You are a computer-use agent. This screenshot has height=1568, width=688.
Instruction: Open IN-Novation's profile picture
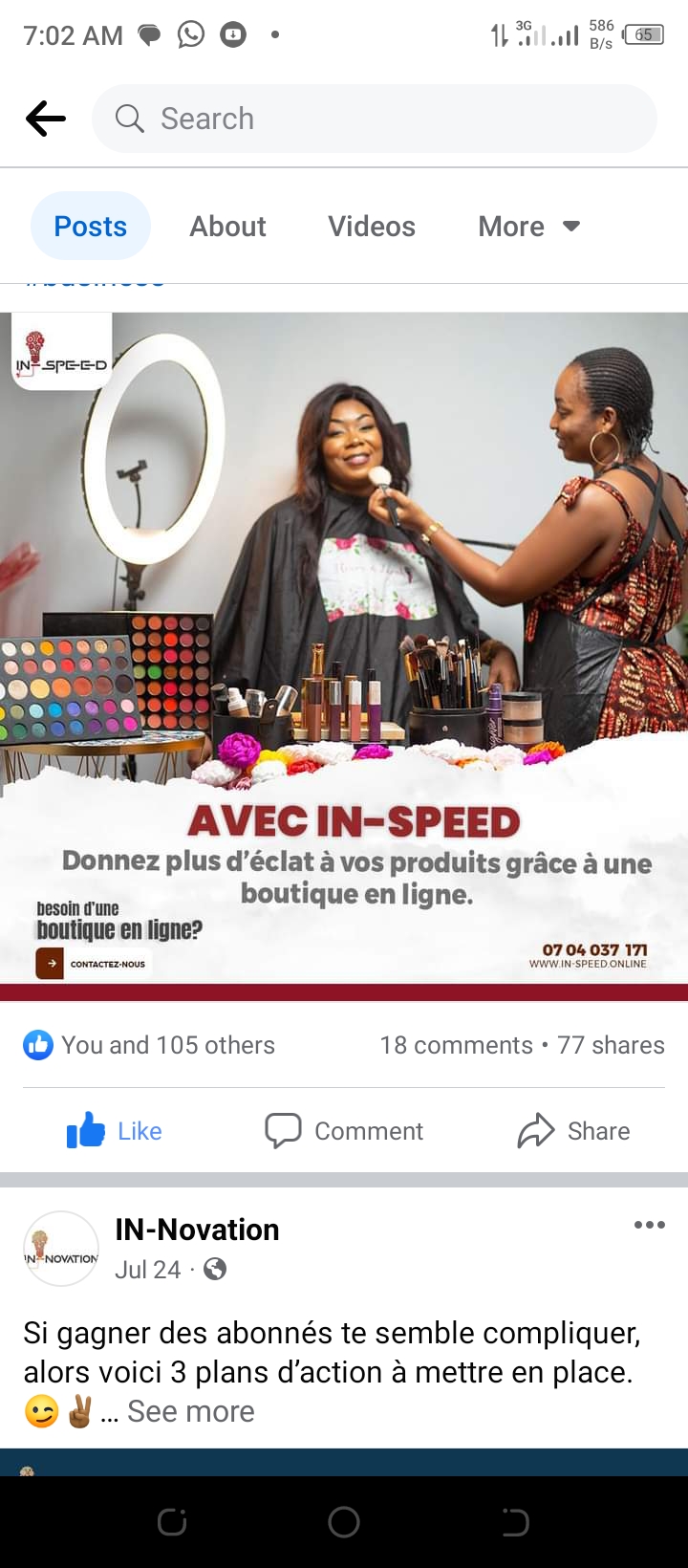pyautogui.click(x=61, y=1249)
